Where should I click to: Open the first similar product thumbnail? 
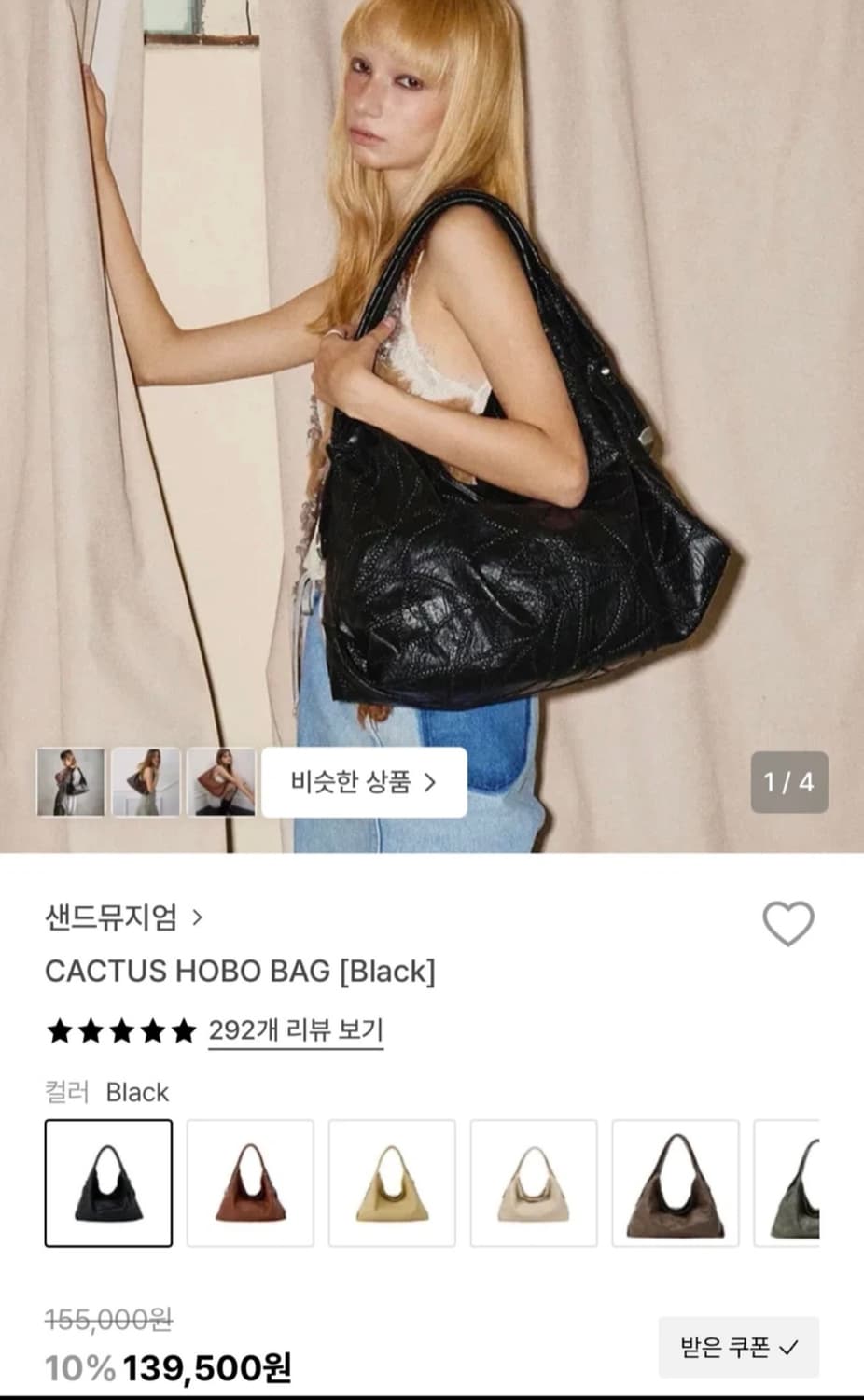click(x=70, y=782)
